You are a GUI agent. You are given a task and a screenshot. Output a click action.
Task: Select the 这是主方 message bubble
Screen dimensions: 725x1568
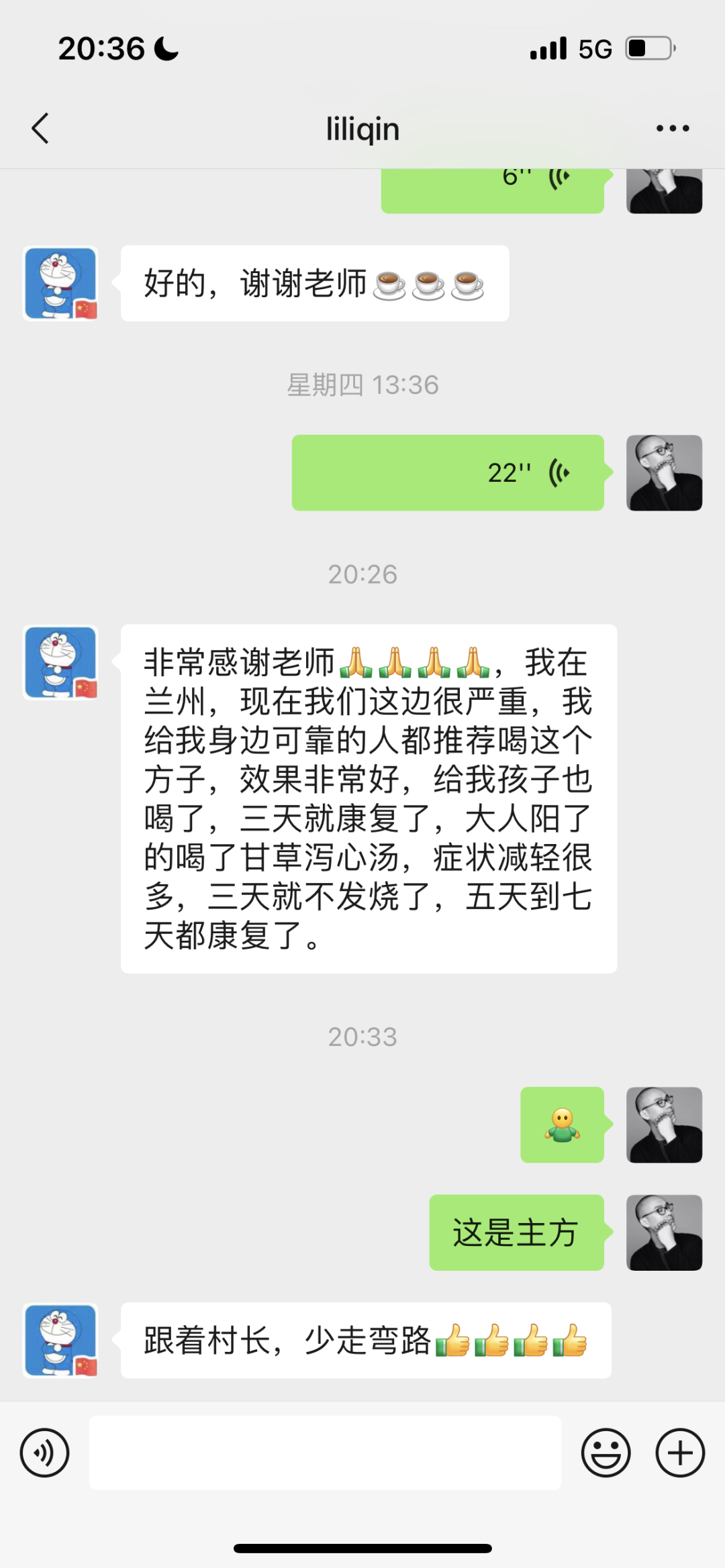tap(517, 1233)
